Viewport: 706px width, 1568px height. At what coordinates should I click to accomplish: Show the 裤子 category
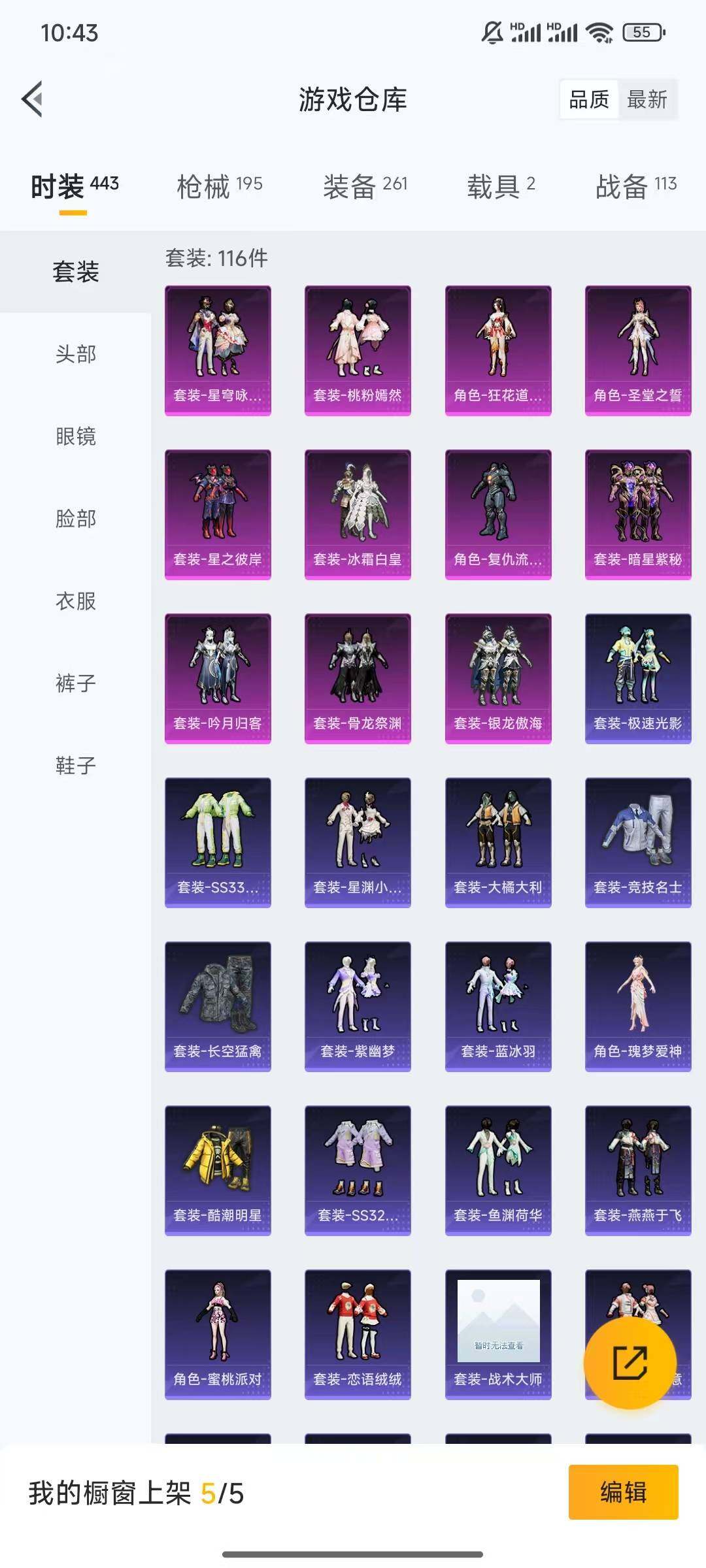pos(76,683)
